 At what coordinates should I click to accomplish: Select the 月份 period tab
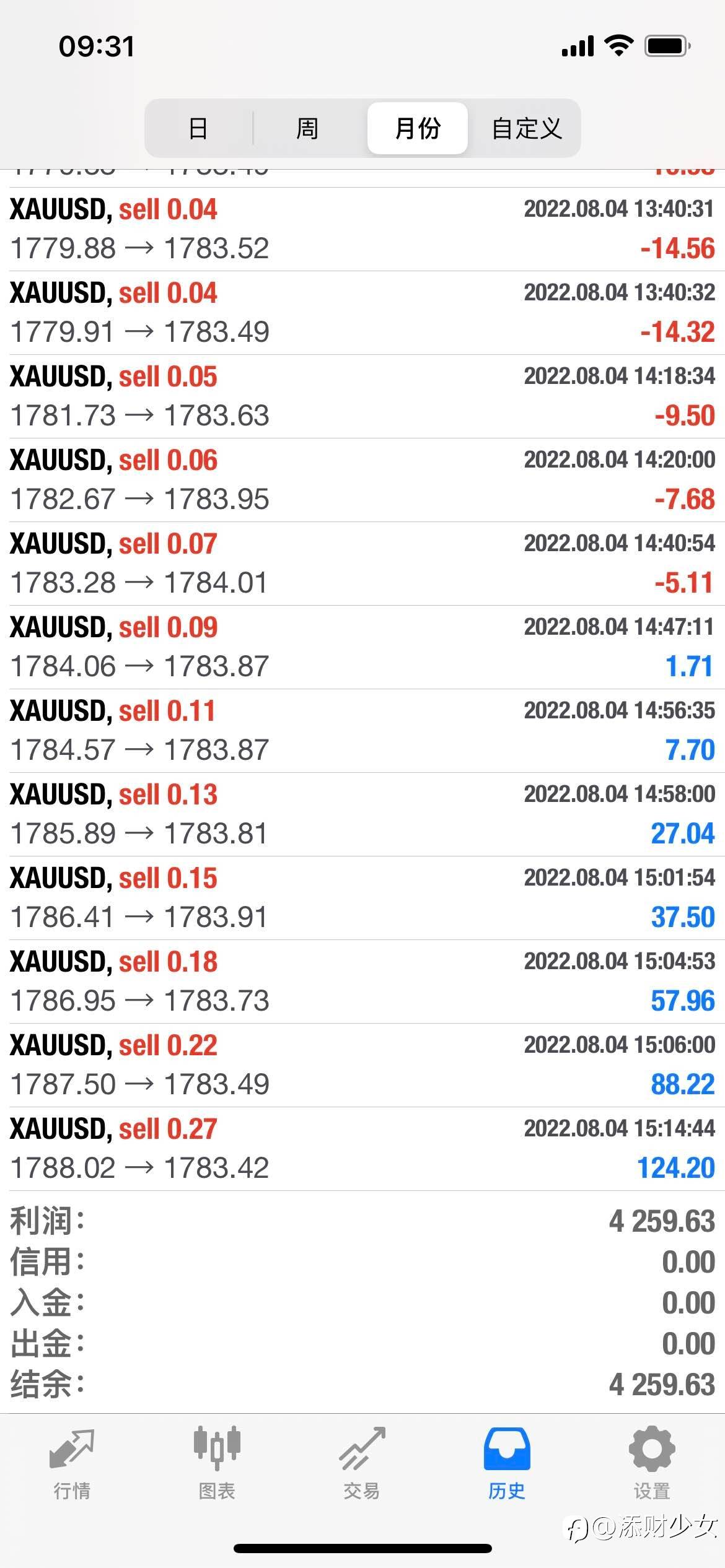pos(417,128)
